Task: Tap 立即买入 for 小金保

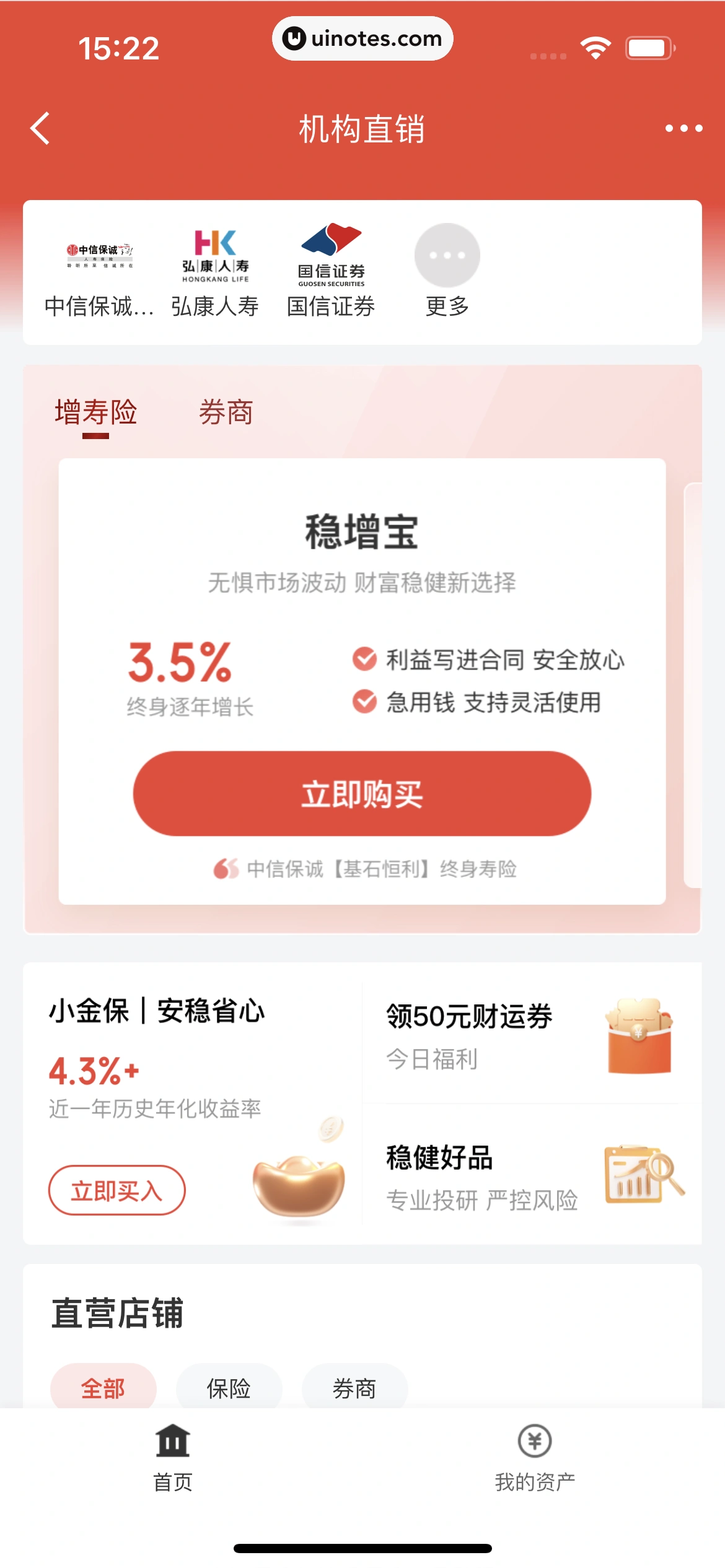Action: [x=116, y=1190]
